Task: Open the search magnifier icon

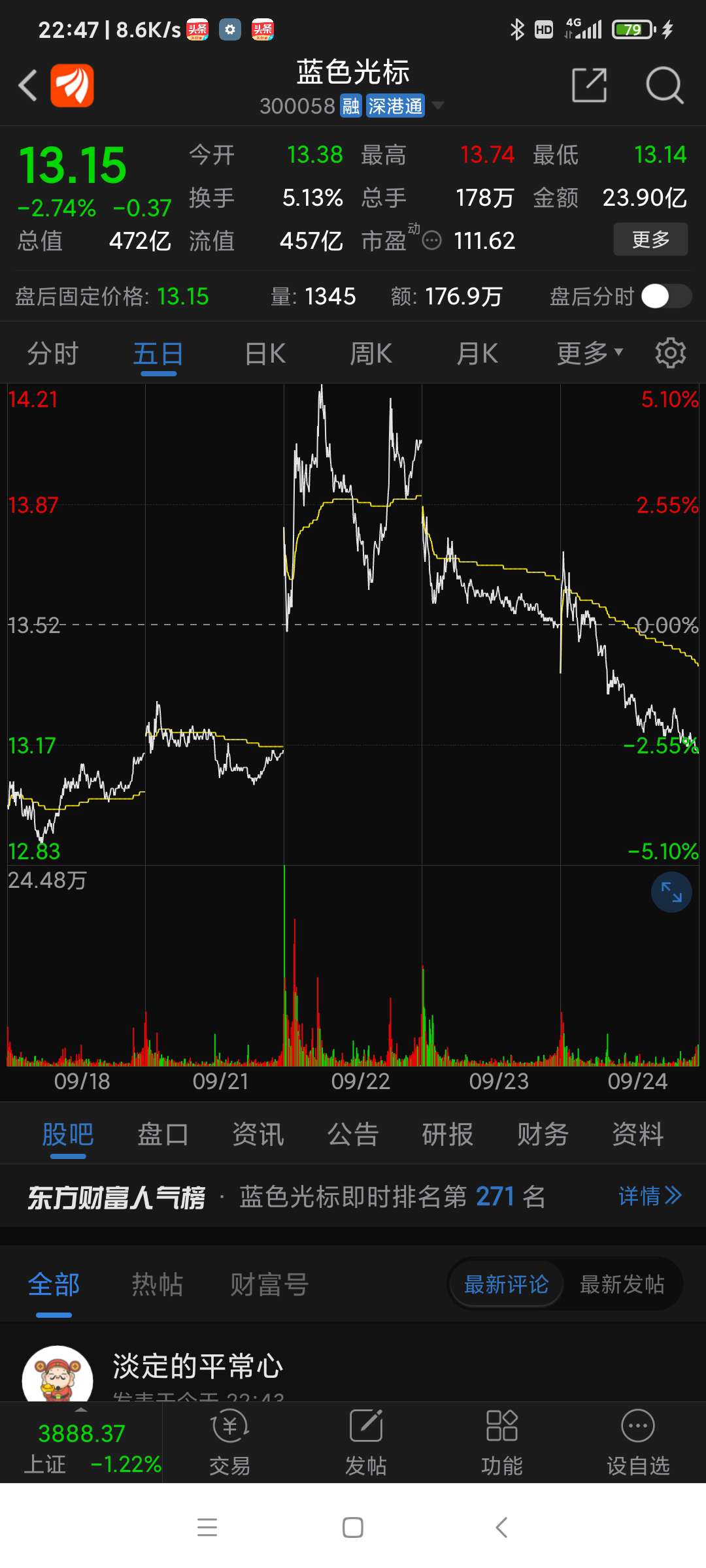Action: tap(664, 85)
